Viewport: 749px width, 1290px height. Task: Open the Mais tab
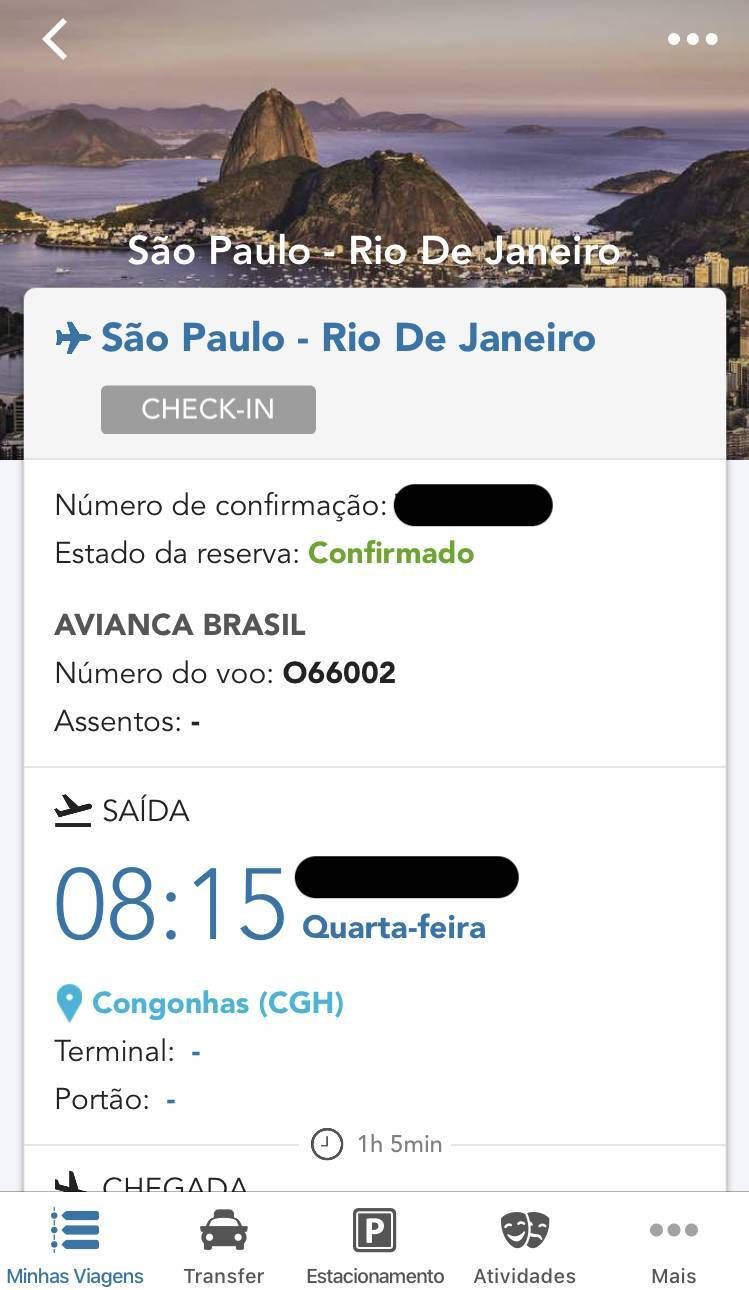(674, 1246)
